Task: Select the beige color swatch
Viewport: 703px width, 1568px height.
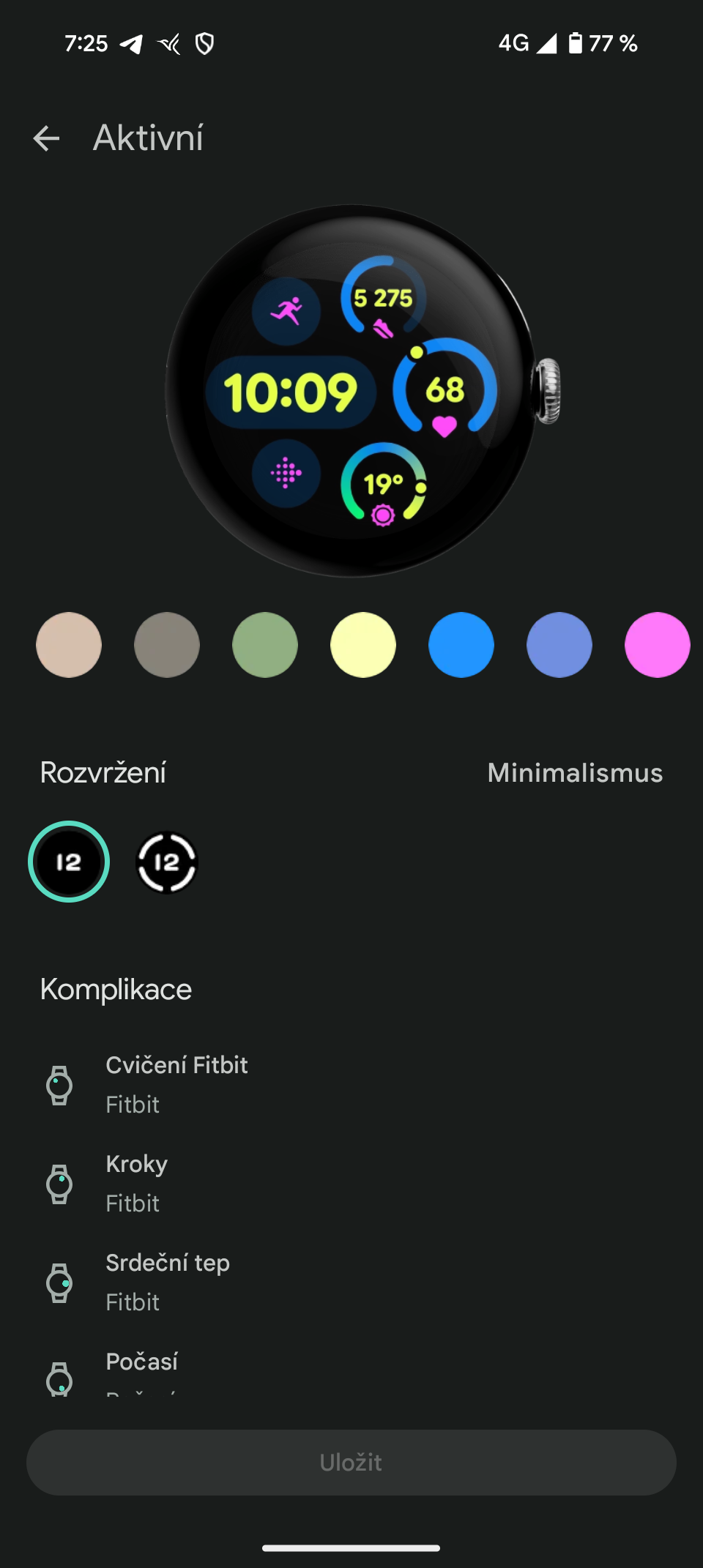Action: coord(69,645)
